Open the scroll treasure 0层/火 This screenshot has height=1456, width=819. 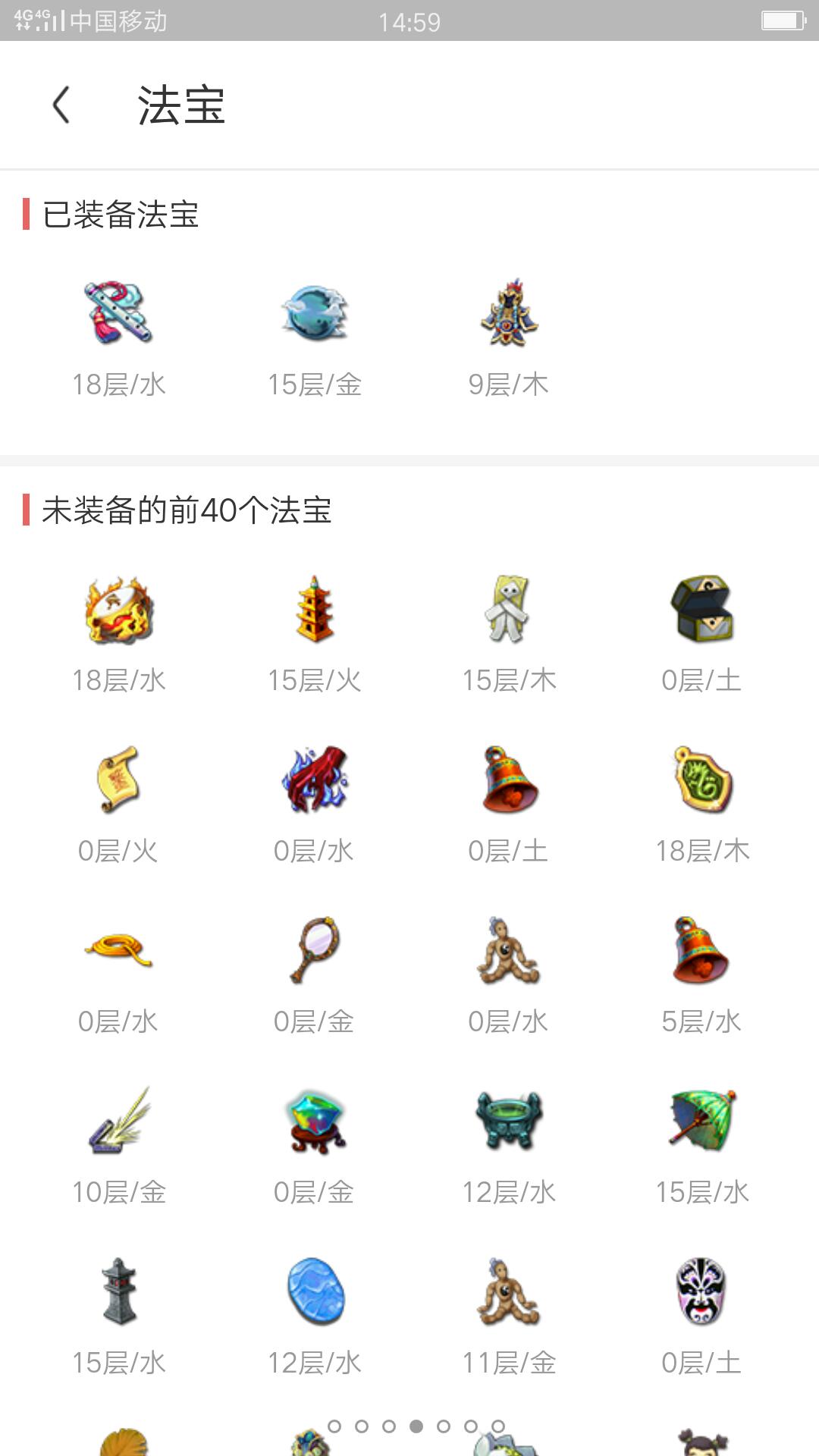pos(118,780)
